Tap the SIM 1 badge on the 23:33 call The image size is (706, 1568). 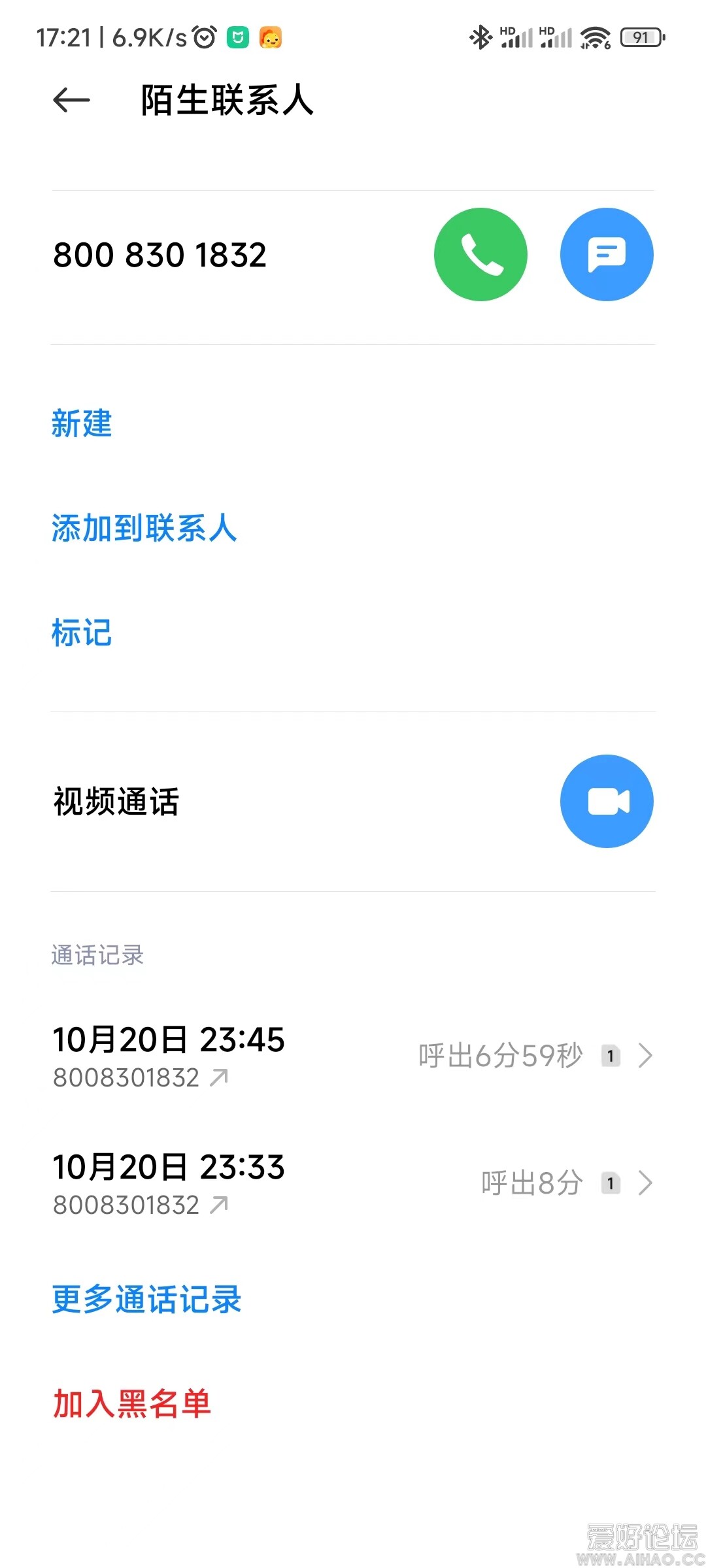(x=611, y=1183)
